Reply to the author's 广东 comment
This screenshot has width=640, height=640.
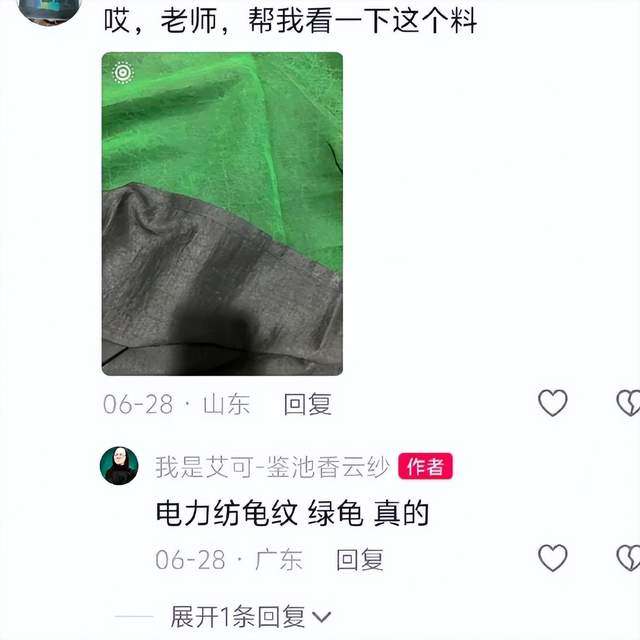pyautogui.click(x=359, y=559)
